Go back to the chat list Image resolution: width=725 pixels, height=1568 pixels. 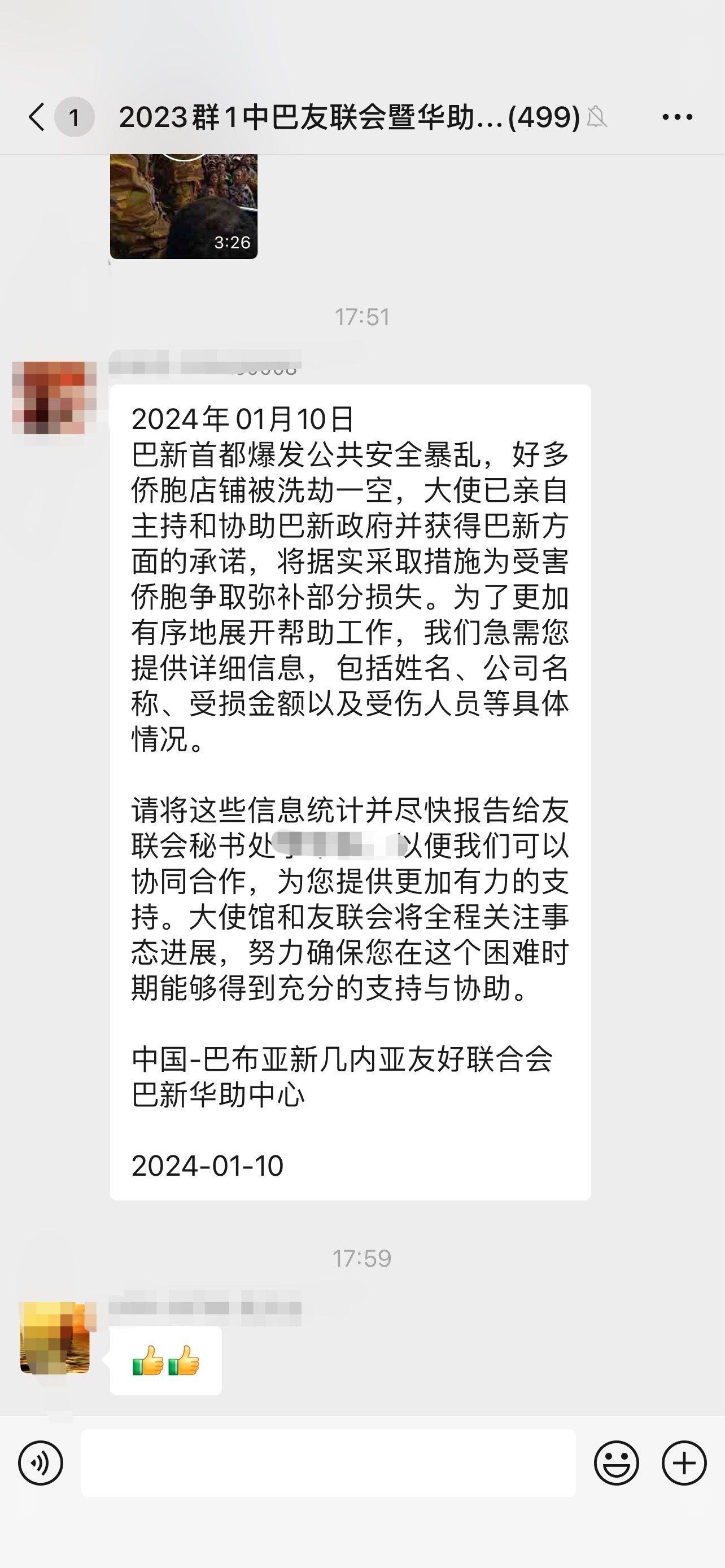[x=37, y=116]
